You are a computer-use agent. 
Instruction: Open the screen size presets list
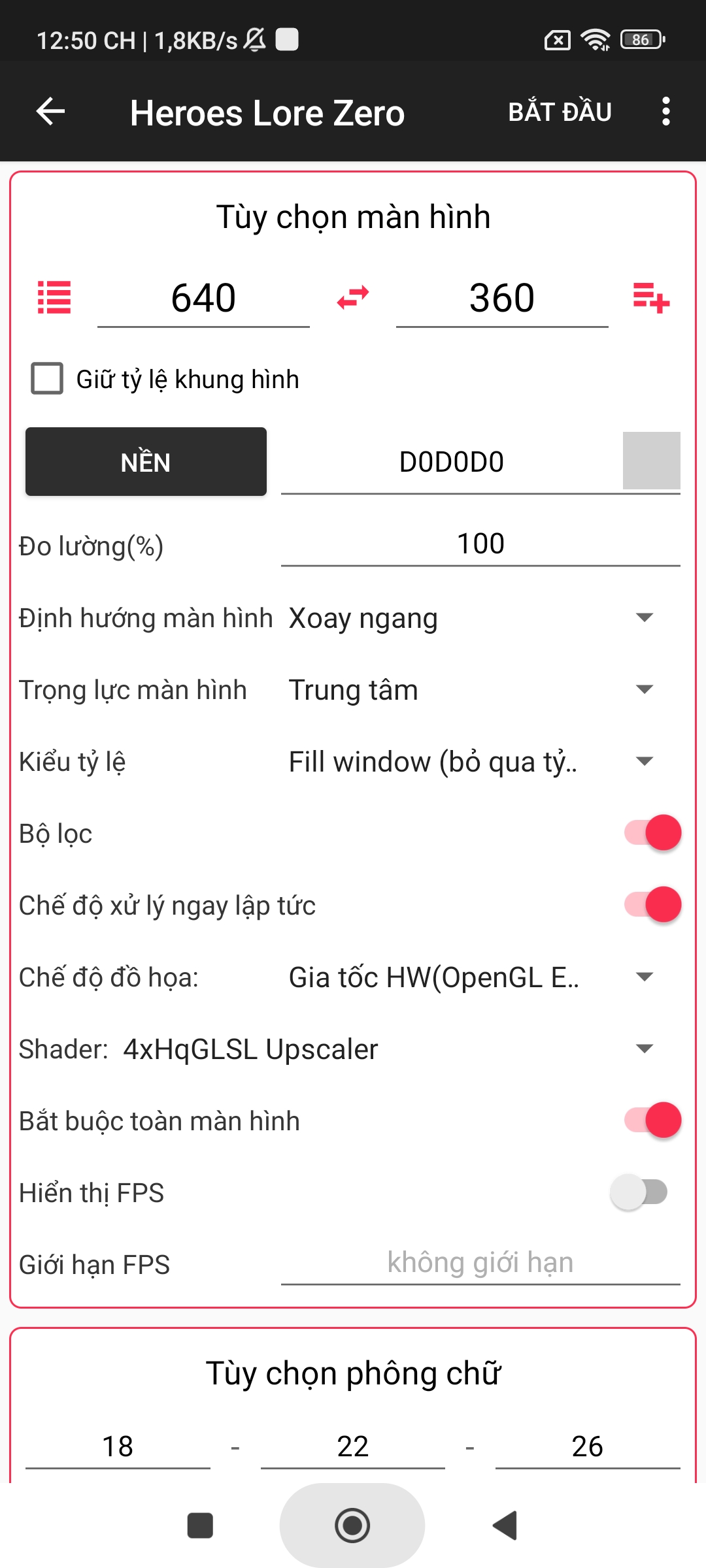54,298
